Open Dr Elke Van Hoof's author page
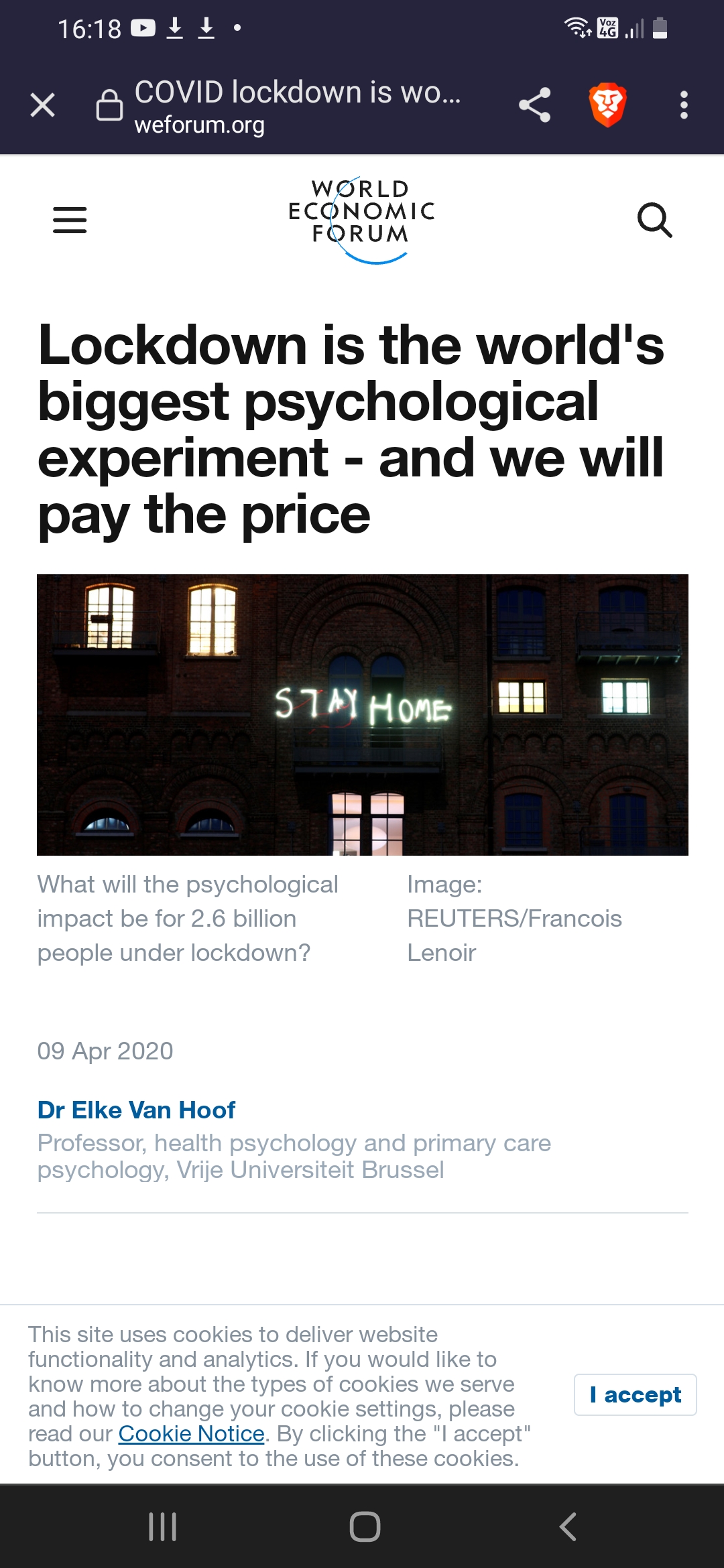This screenshot has width=724, height=1568. pos(136,1110)
